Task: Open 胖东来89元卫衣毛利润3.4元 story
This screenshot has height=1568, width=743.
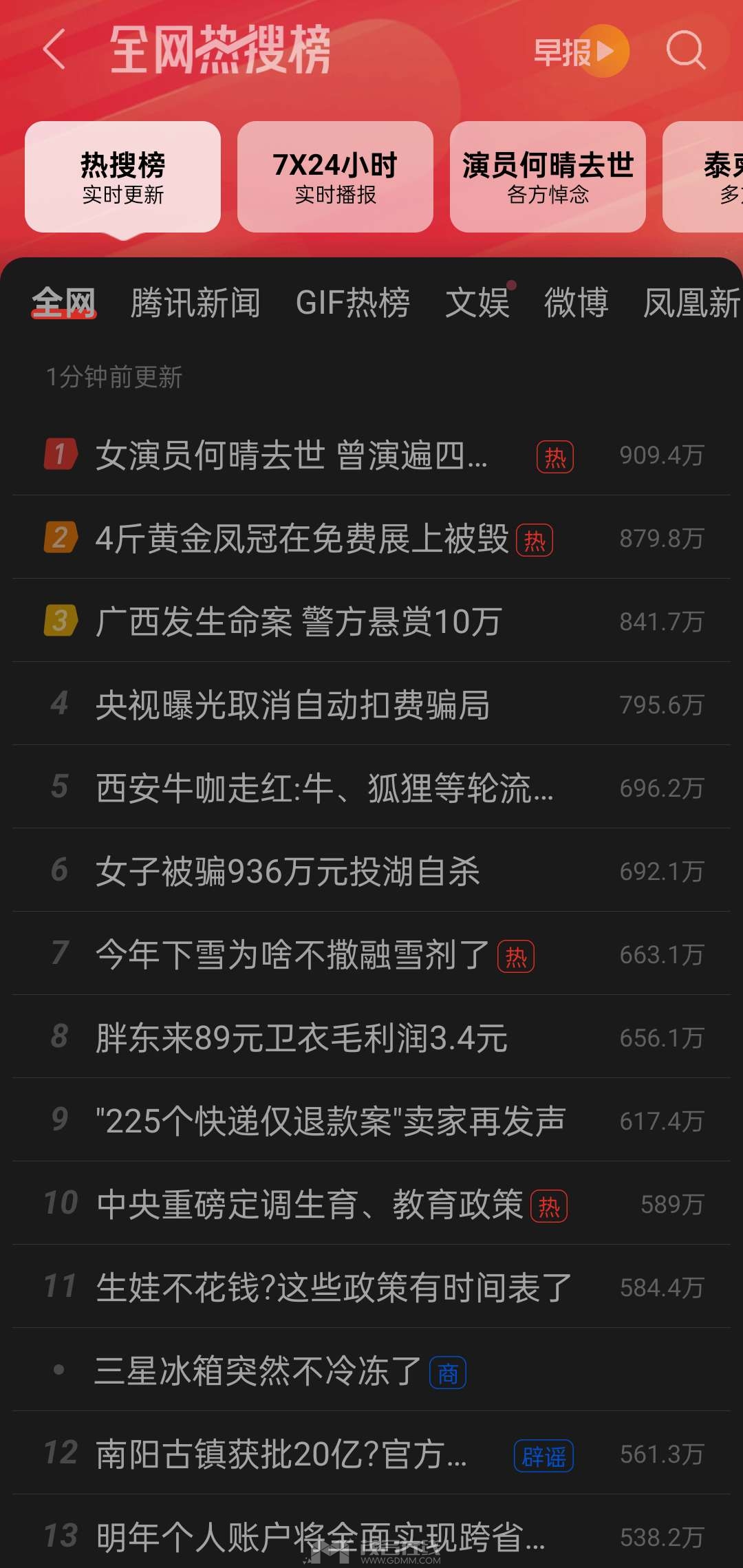Action: click(x=301, y=1038)
